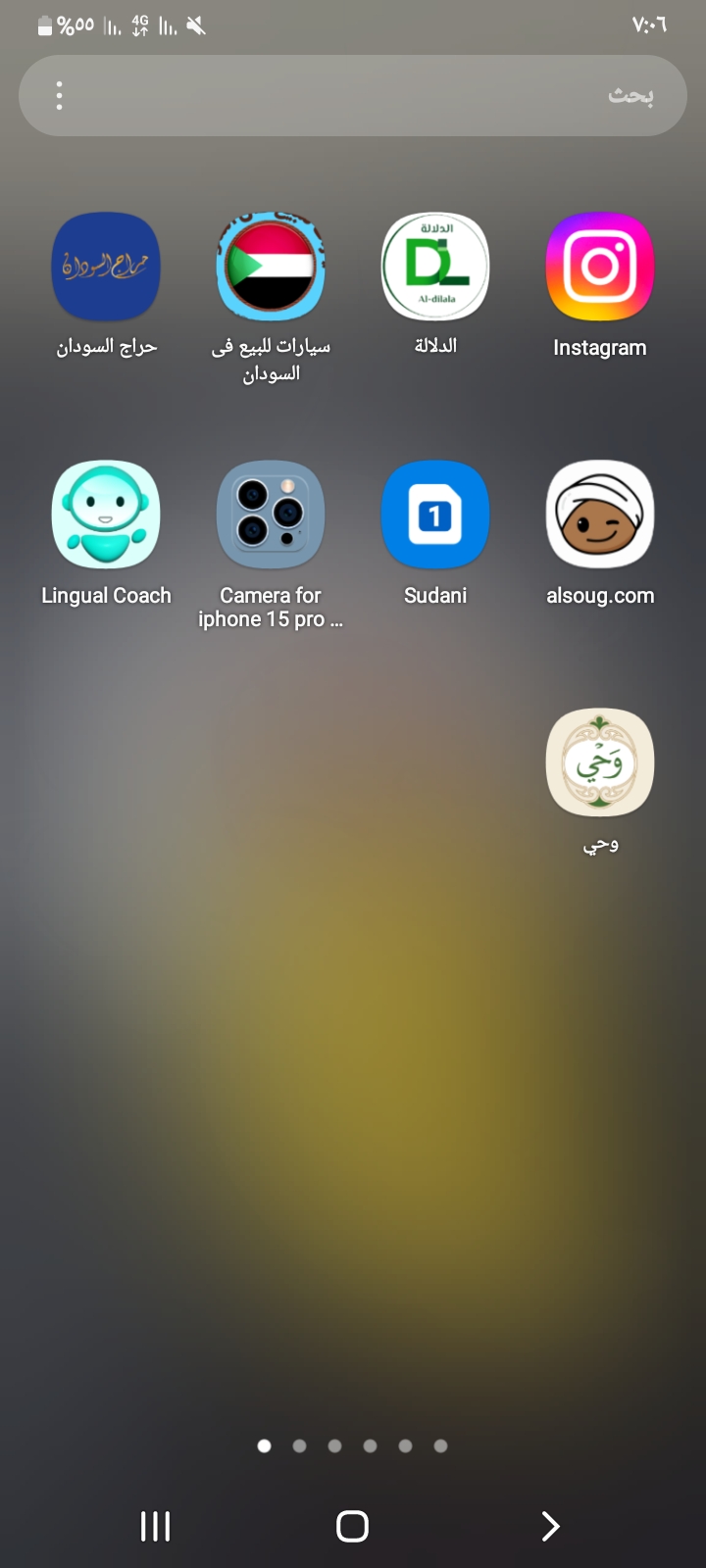The image size is (706, 1568).
Task: Open the الدلالة app
Action: 435,267
